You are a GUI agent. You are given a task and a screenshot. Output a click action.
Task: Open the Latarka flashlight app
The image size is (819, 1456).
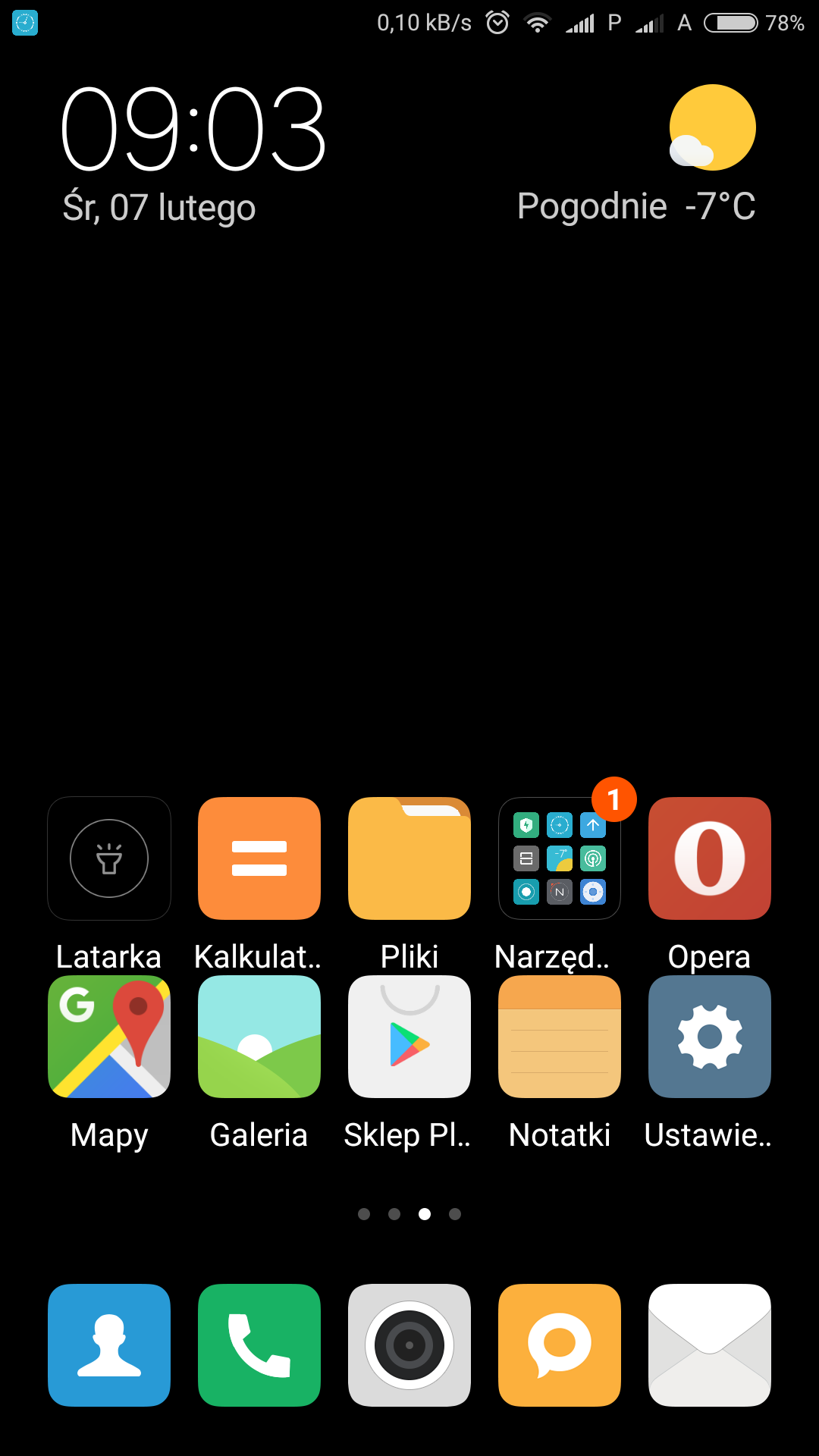pos(109,858)
